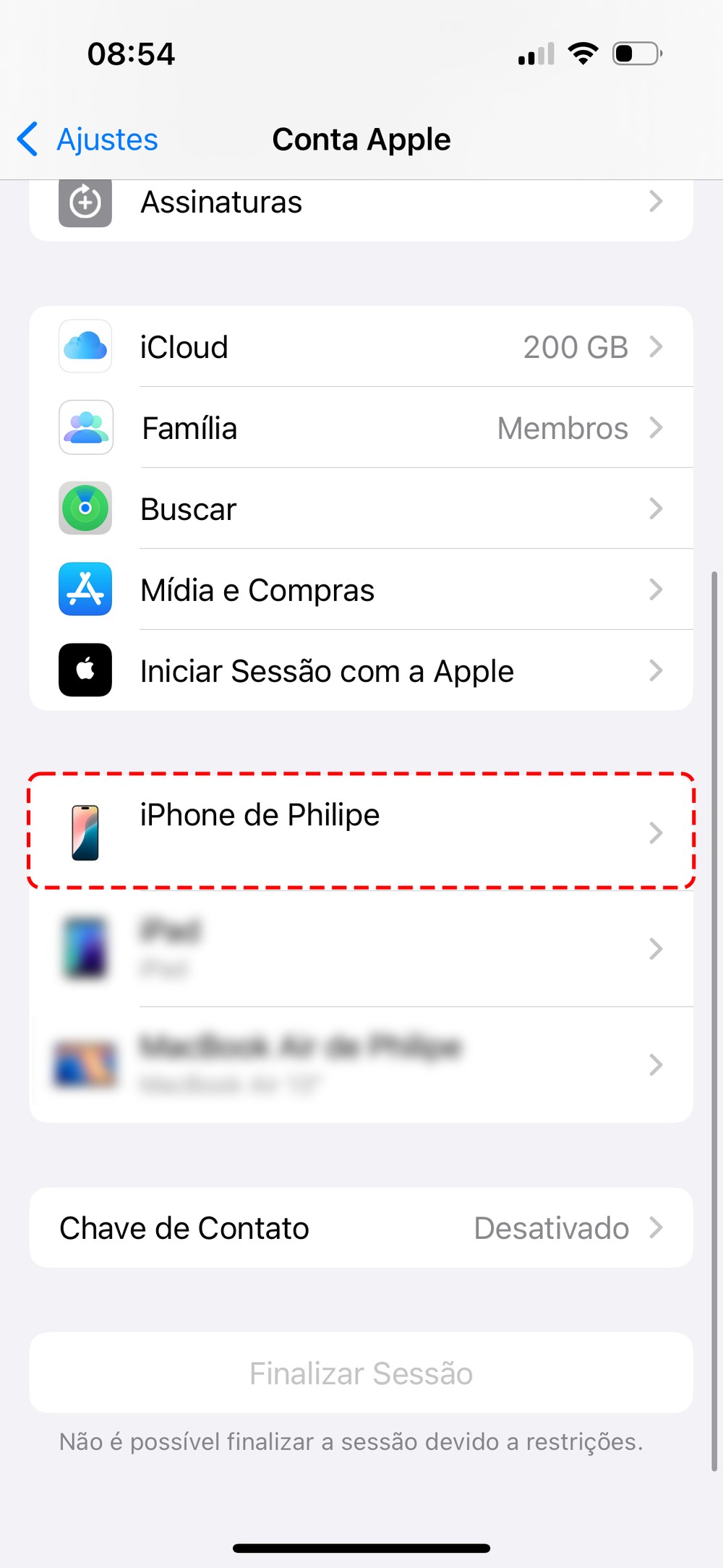The image size is (723, 1568).
Task: Open Iniciar Sessão com a Apple
Action: (360, 671)
